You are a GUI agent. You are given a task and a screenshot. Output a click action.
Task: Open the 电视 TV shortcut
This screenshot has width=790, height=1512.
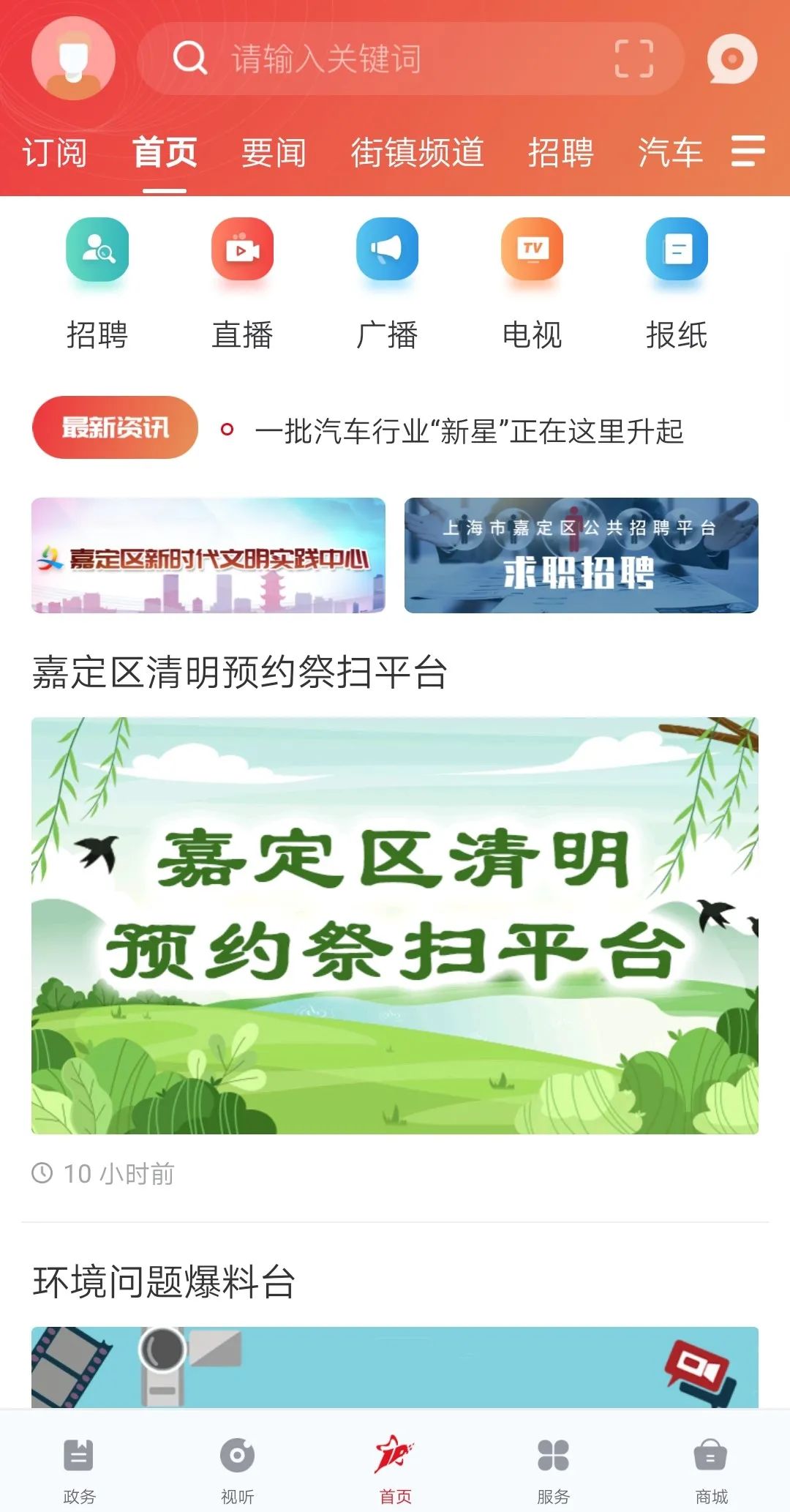[x=532, y=282]
